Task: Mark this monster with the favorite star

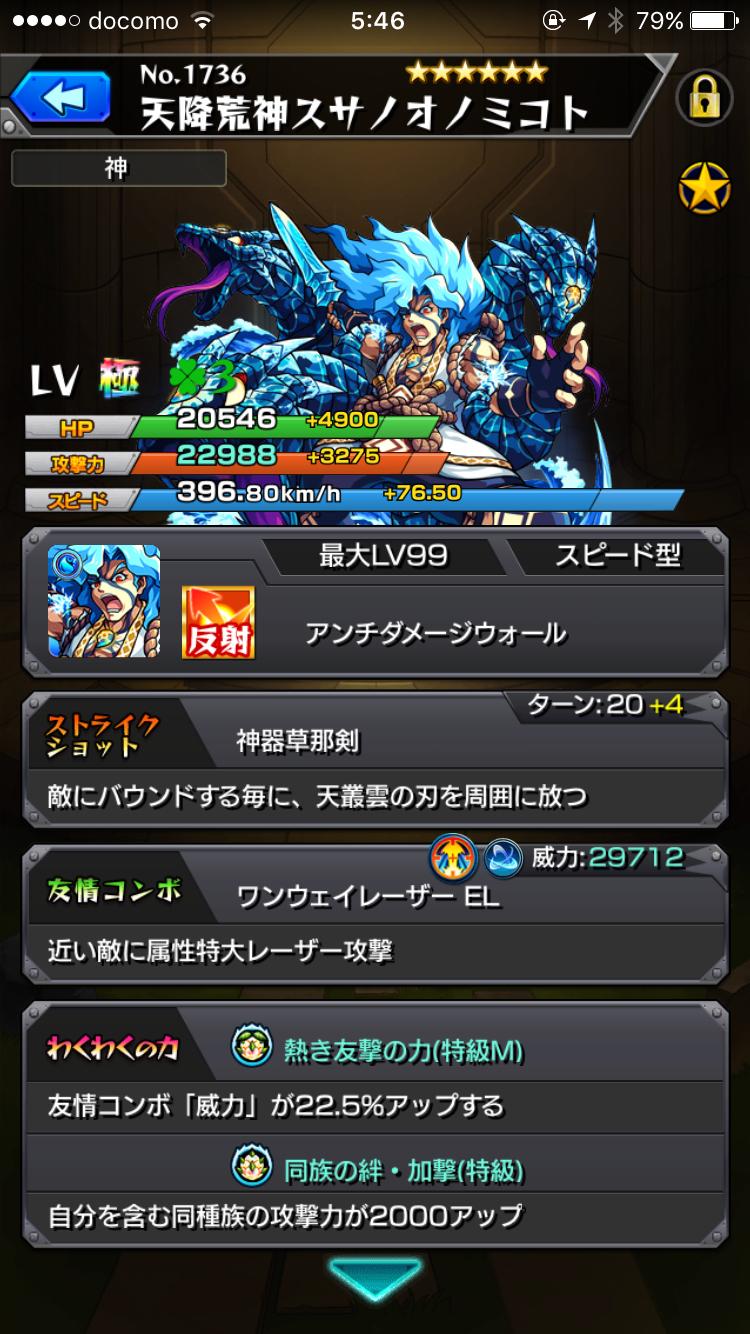Action: point(705,186)
